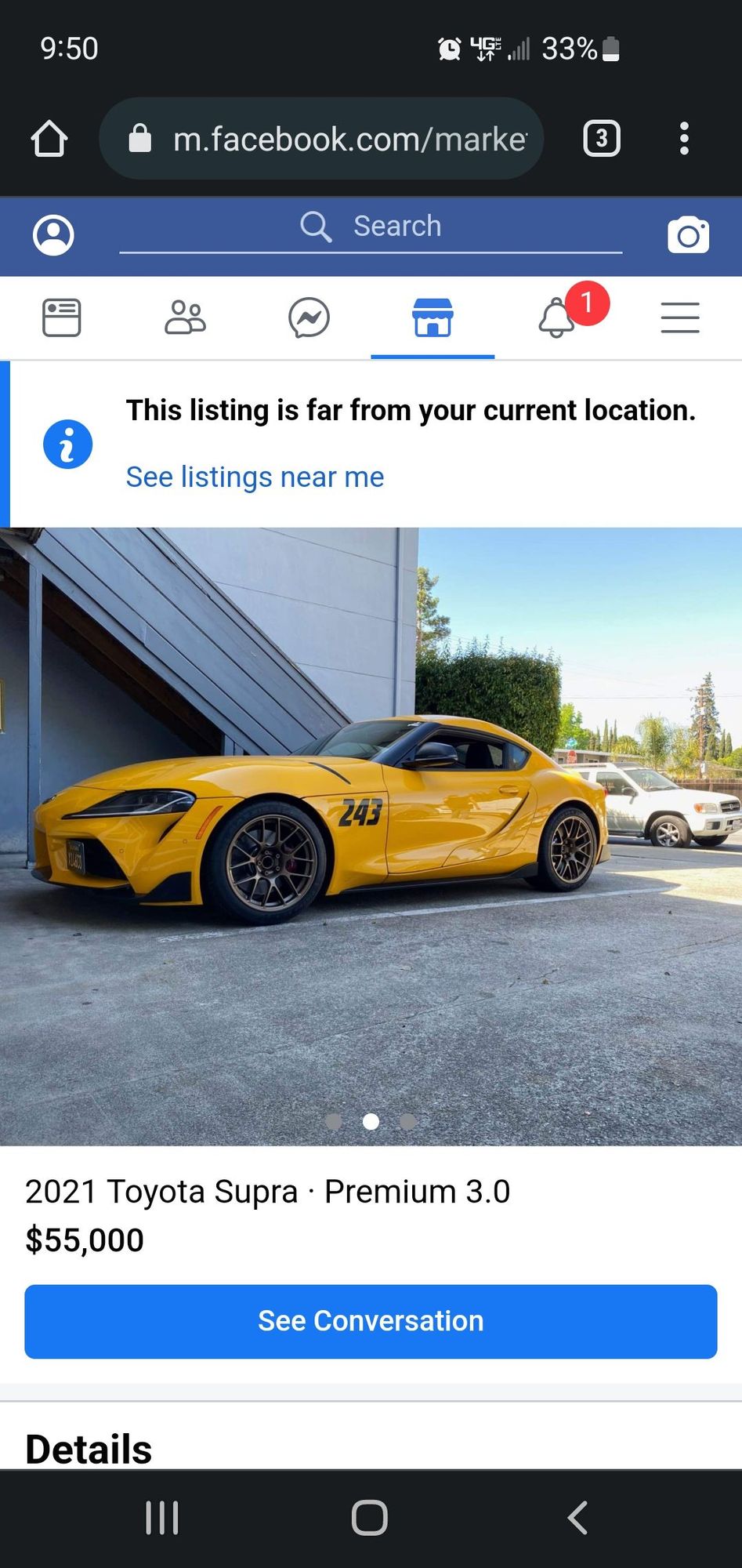Screen dimensions: 742x1568
Task: View the yellow Supra listing photo
Action: pyautogui.click(x=371, y=835)
